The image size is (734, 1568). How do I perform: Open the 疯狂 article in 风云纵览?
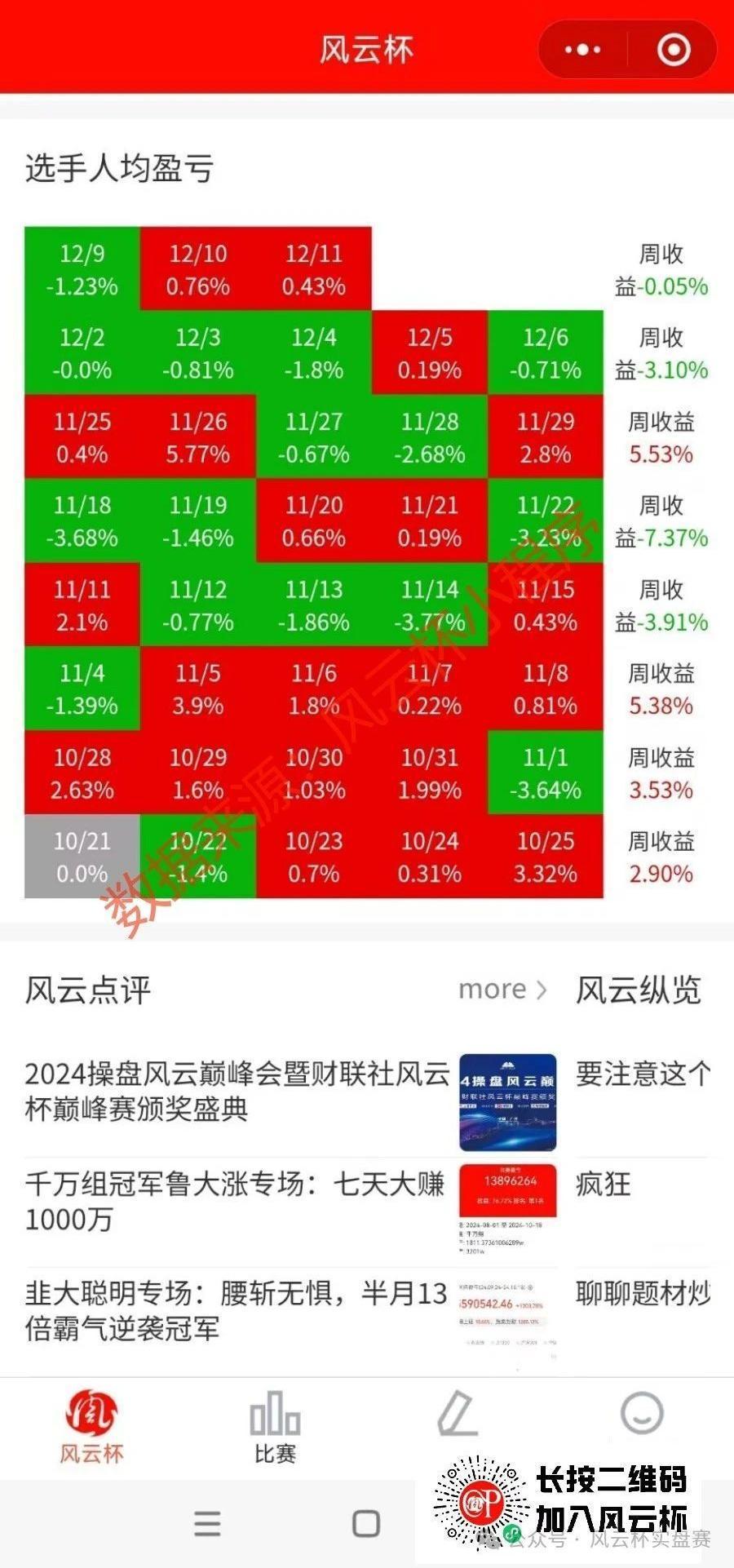(604, 1184)
